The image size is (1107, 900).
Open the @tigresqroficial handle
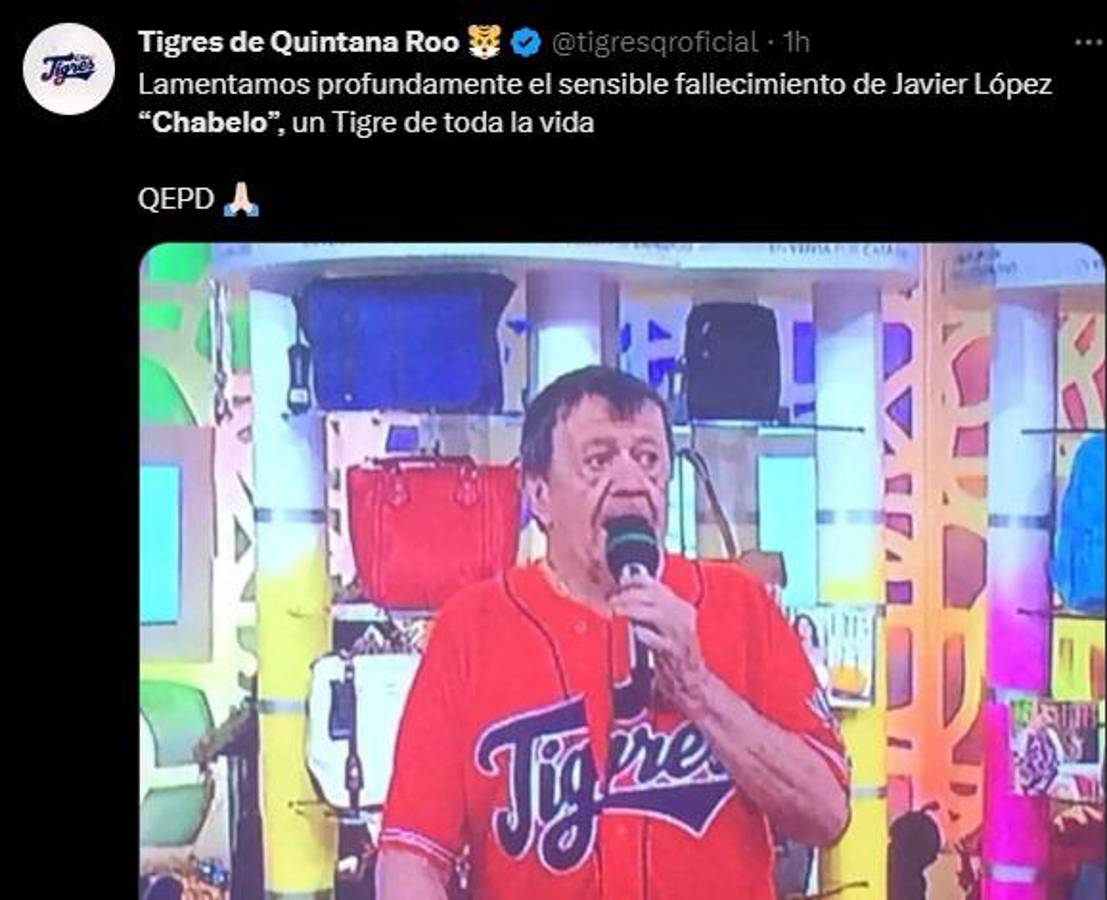pyautogui.click(x=654, y=42)
